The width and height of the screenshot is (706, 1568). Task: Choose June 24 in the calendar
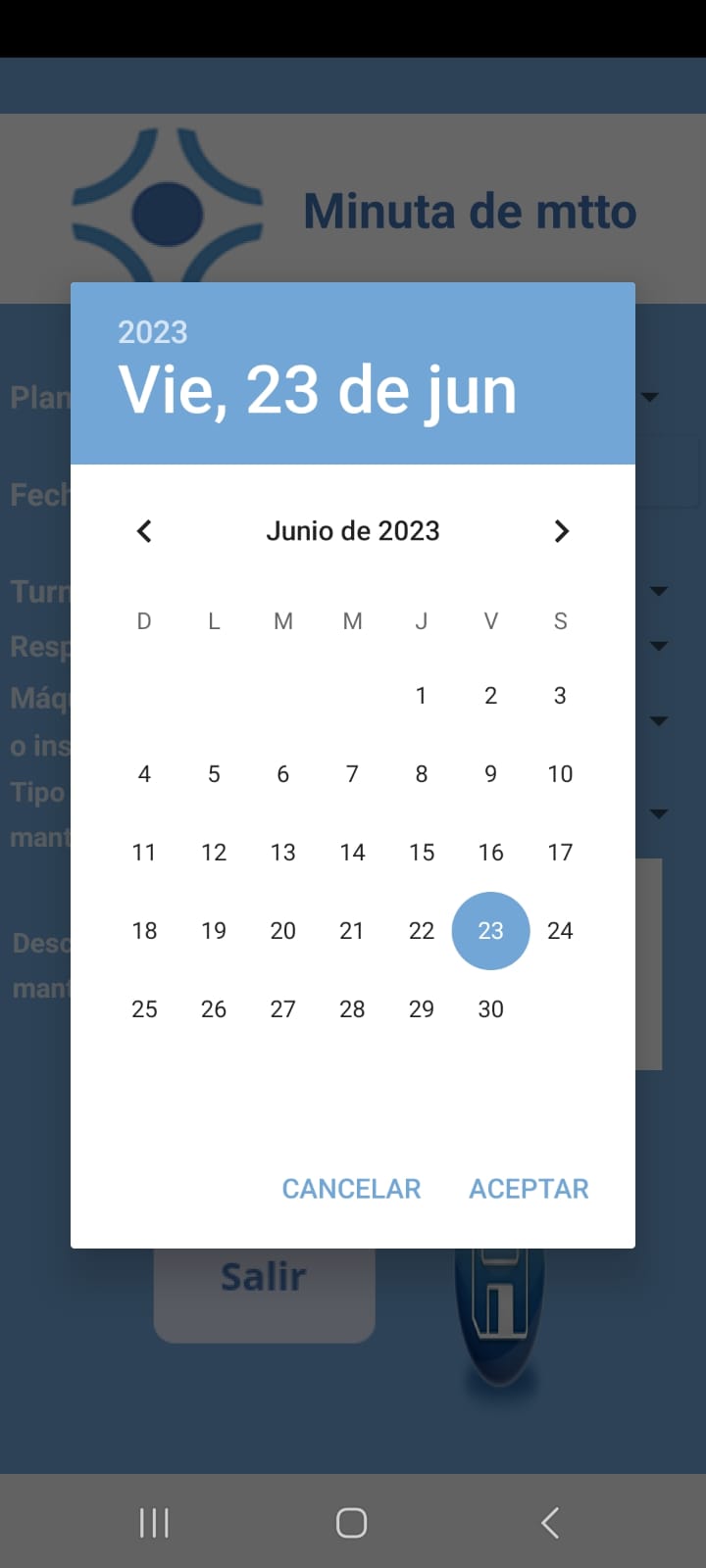tap(560, 931)
